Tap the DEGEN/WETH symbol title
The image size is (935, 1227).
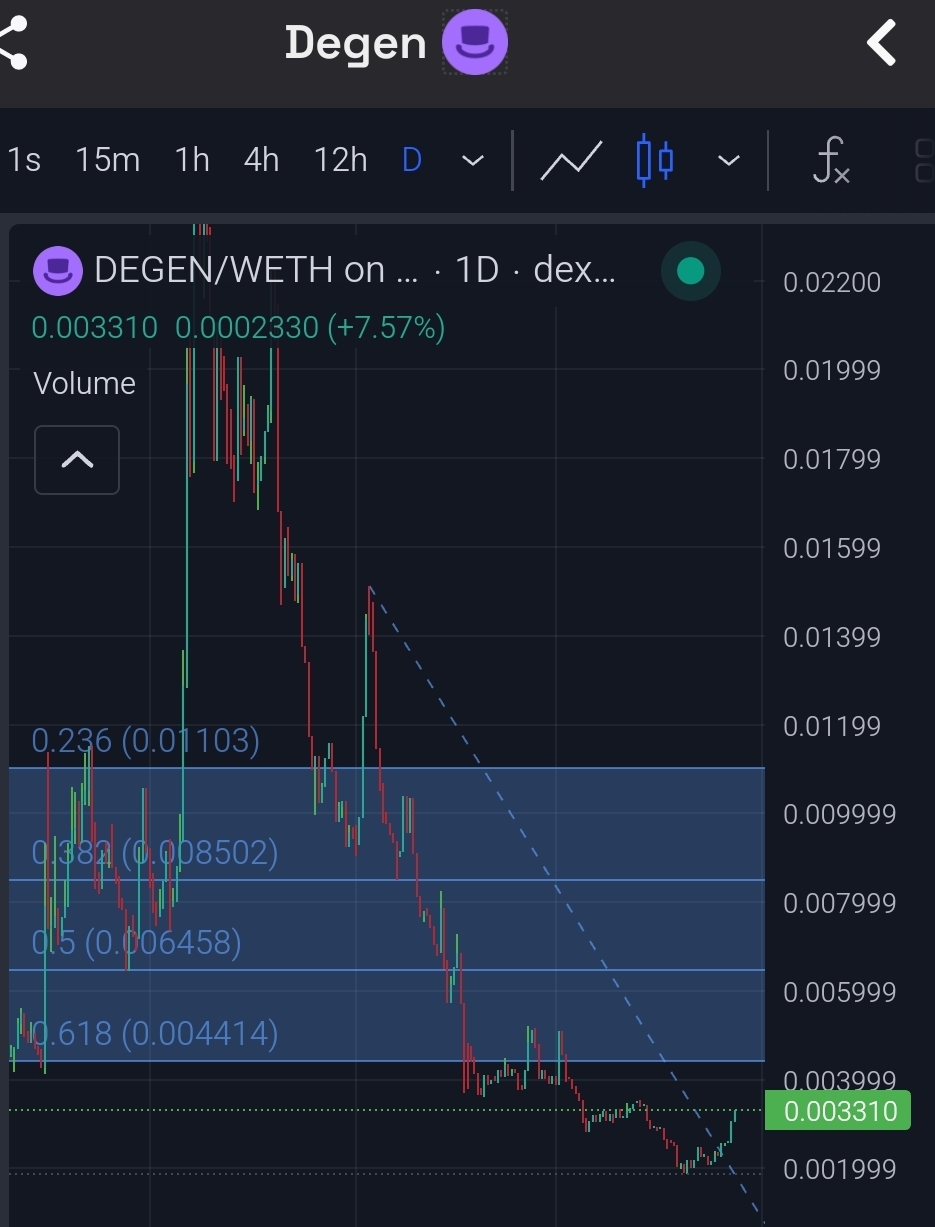click(x=255, y=270)
